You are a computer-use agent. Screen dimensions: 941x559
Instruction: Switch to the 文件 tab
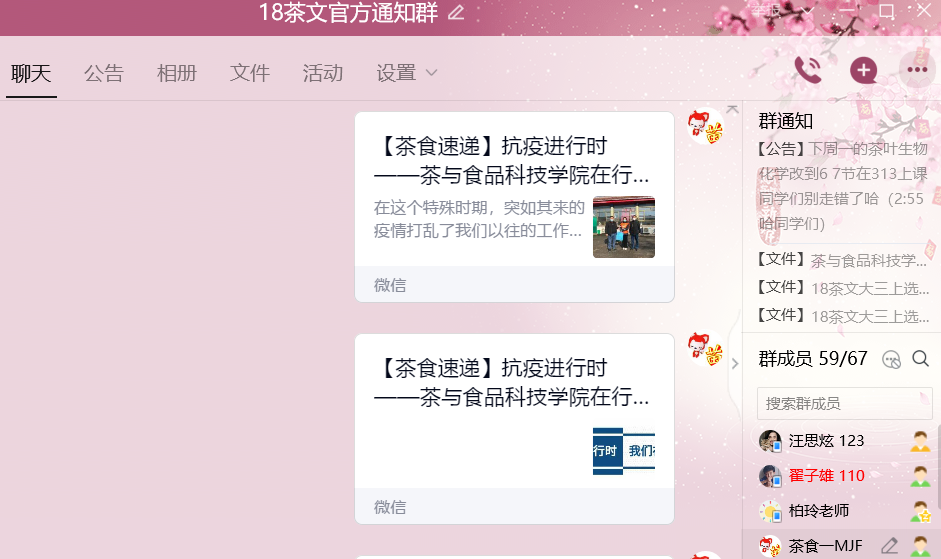click(250, 73)
